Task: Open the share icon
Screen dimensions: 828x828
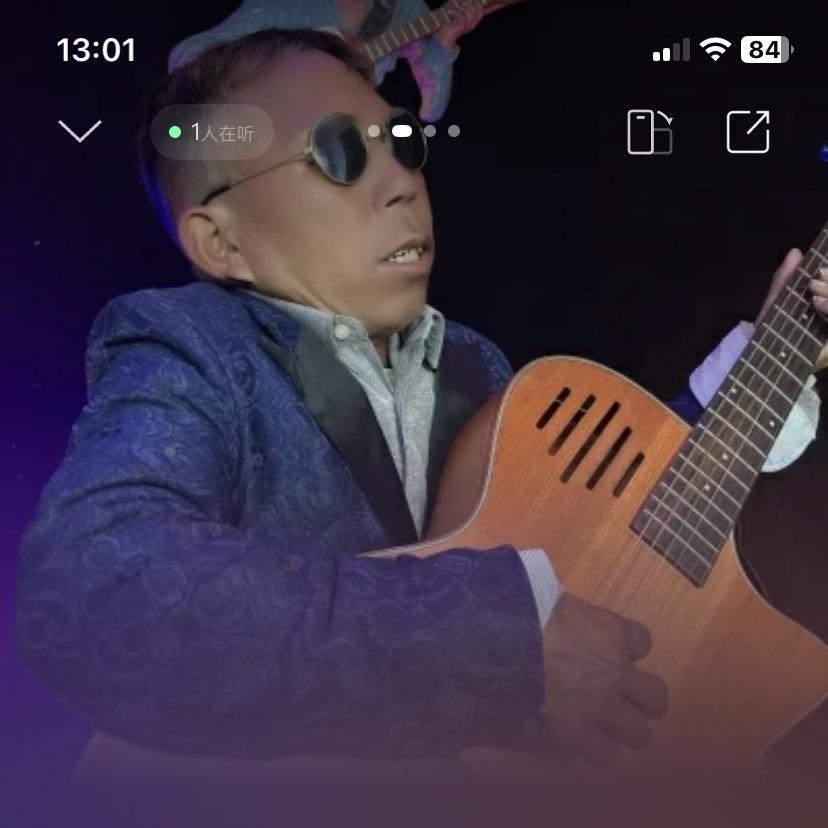Action: click(x=748, y=132)
